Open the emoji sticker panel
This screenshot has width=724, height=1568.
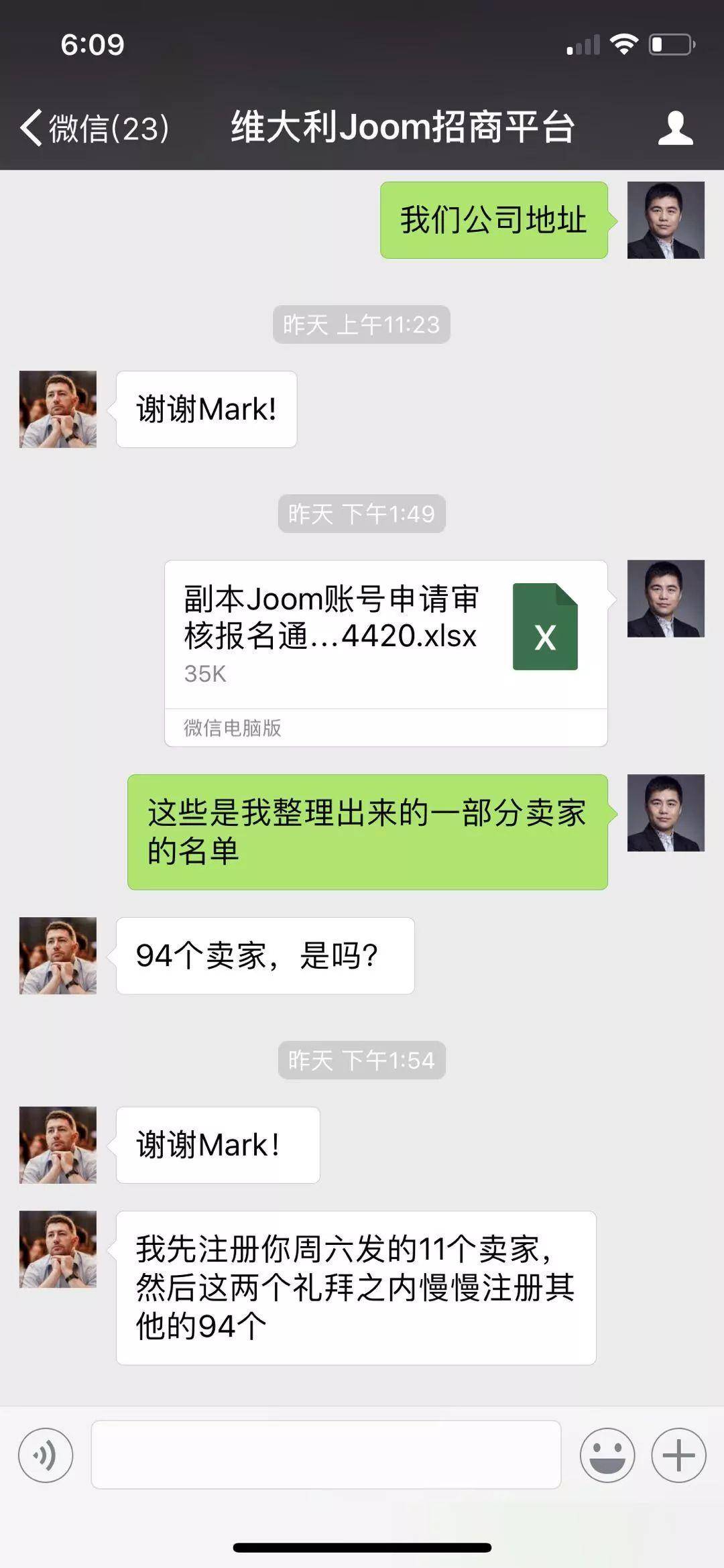(607, 1455)
